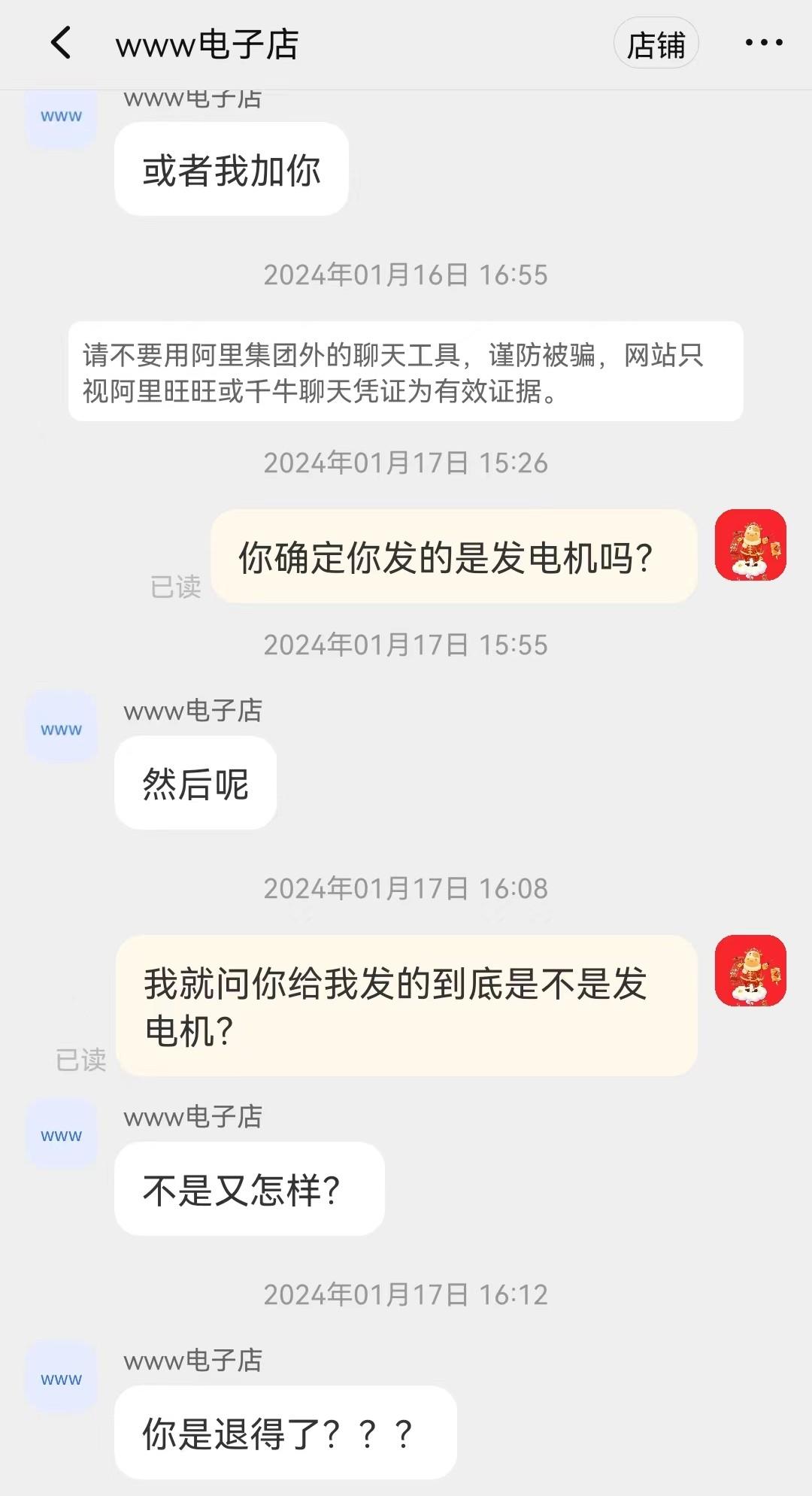Image resolution: width=812 pixels, height=1496 pixels.
Task: Select the '或者我加你' message bubble
Action: tap(231, 169)
